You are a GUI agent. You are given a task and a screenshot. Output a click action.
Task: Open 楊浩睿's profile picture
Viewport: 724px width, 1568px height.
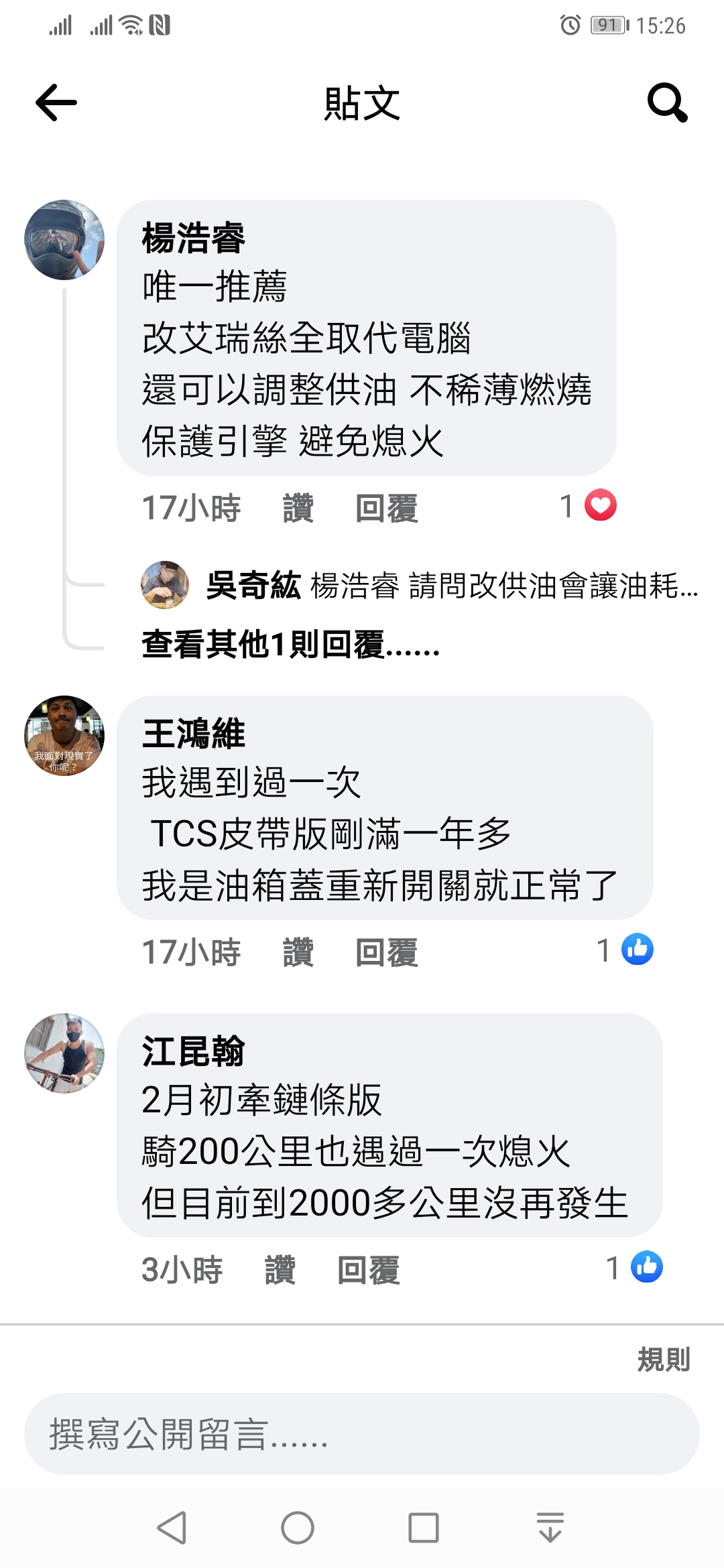64,240
